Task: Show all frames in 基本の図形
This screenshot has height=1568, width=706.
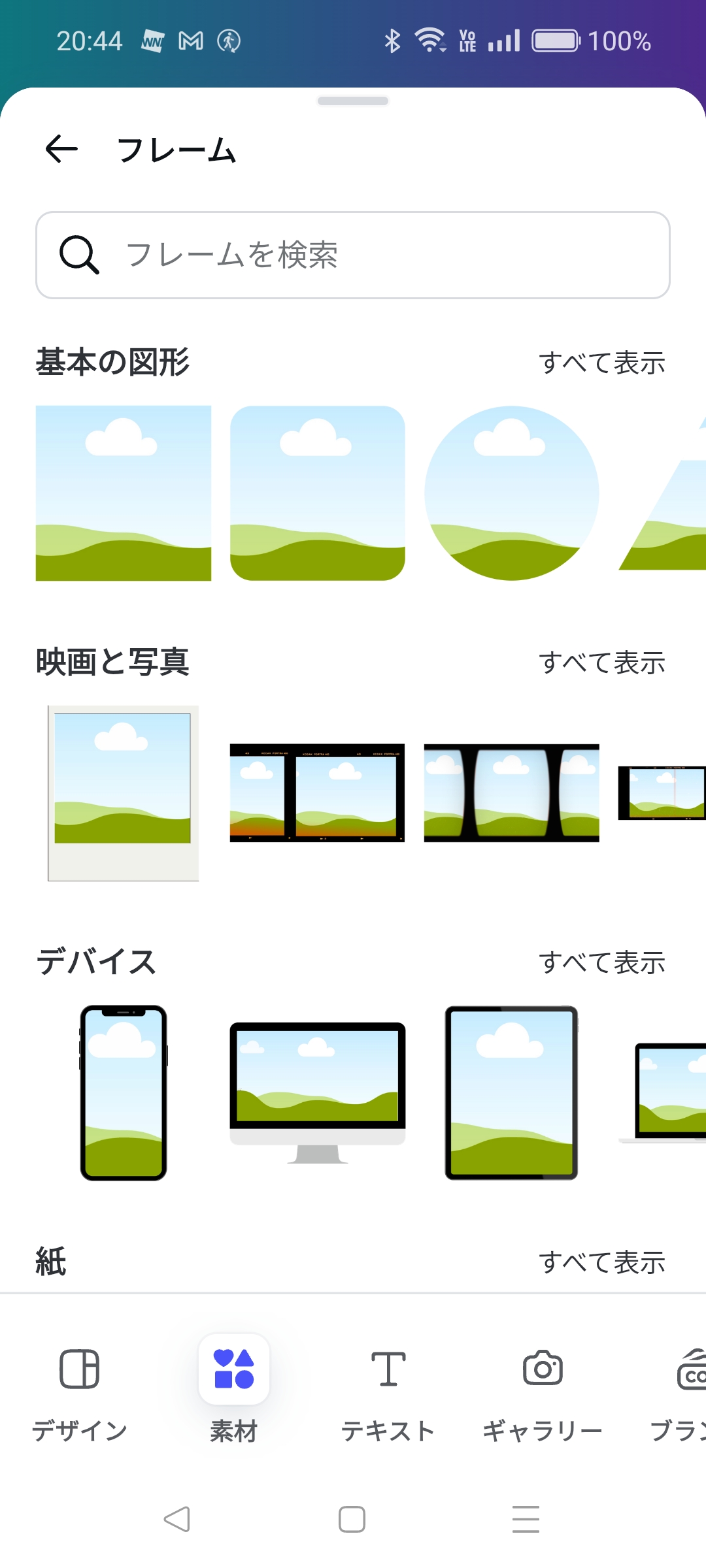Action: click(601, 363)
